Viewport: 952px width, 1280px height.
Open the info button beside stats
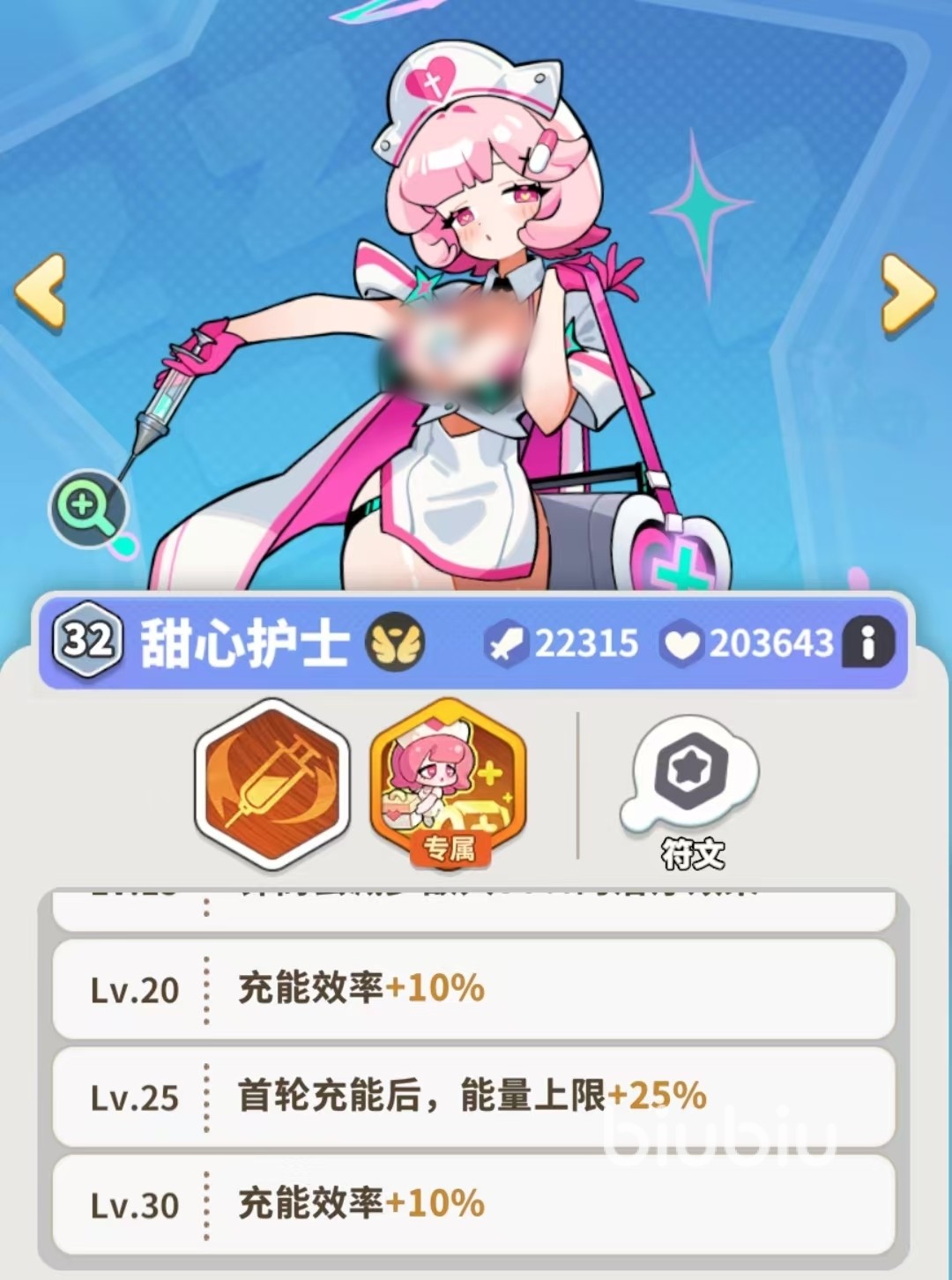(868, 643)
